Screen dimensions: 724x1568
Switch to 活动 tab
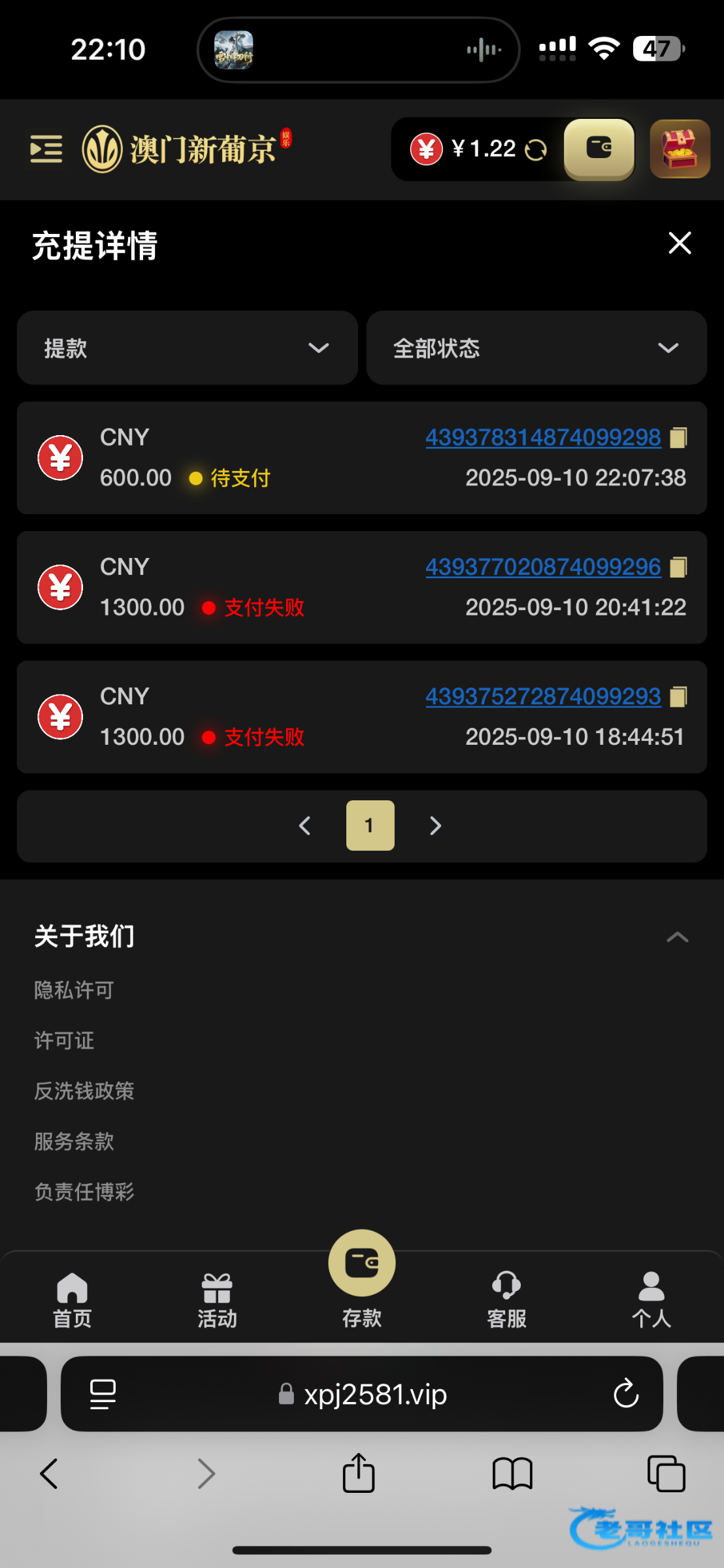(x=217, y=1300)
